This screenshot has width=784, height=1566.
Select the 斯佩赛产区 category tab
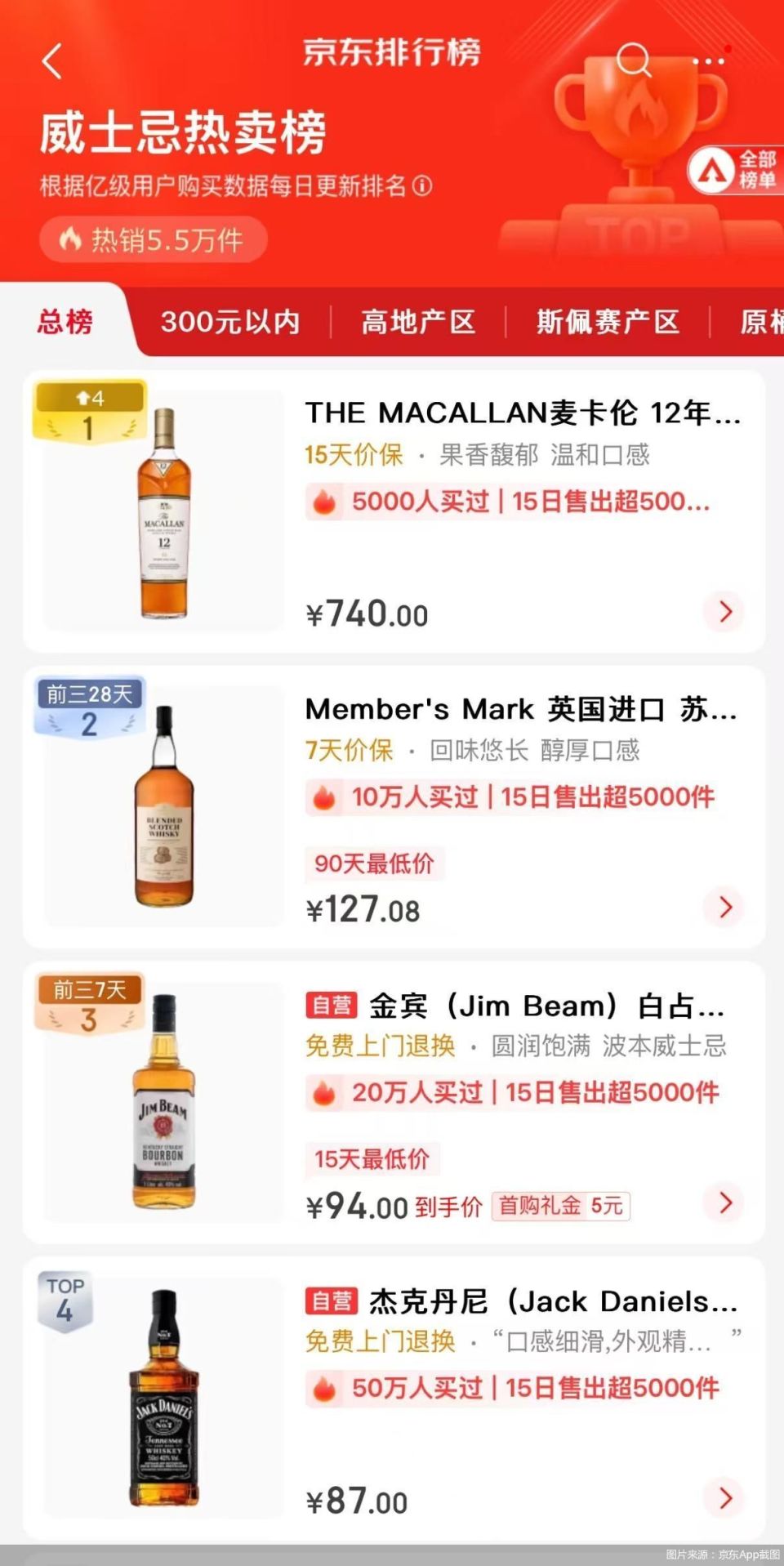click(608, 321)
